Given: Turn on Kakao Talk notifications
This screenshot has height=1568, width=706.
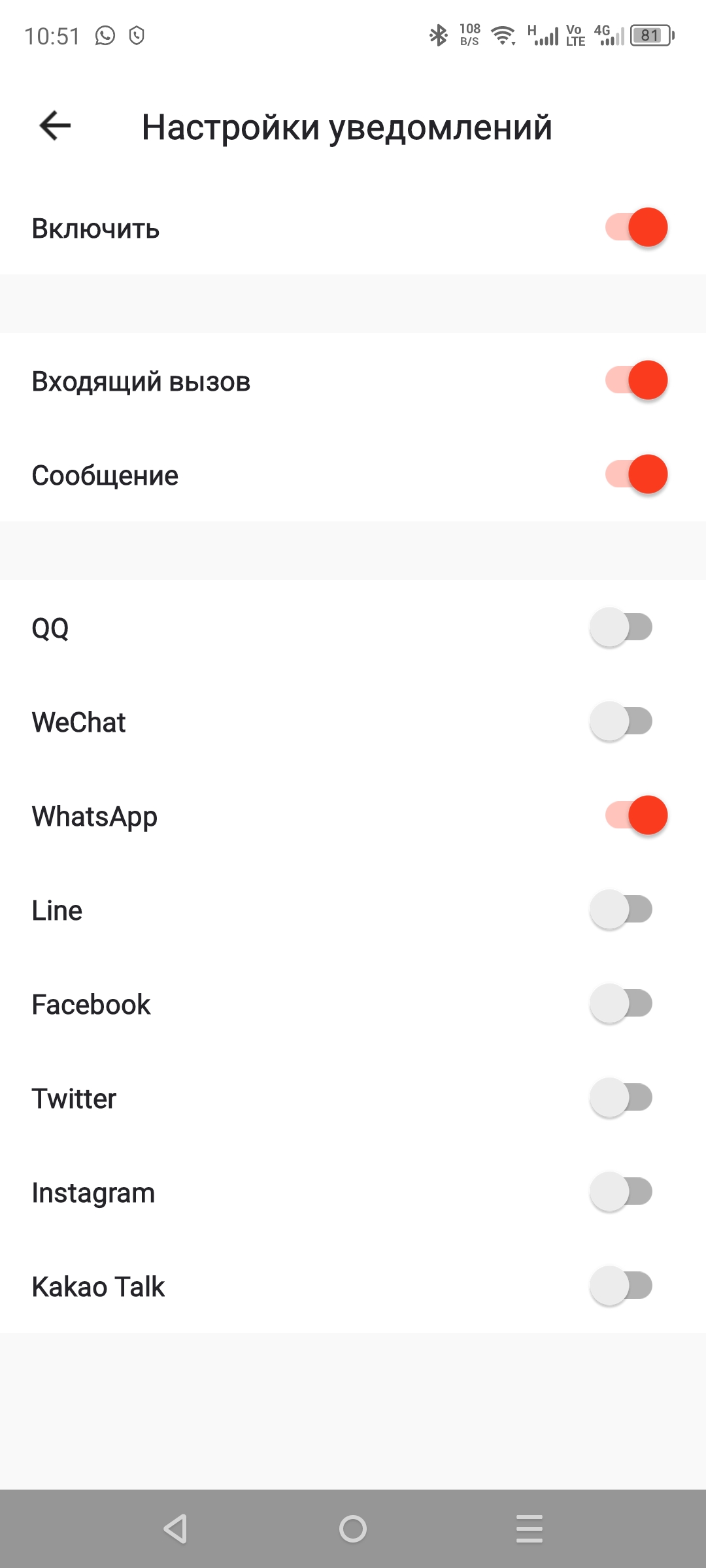Looking at the screenshot, I should [x=622, y=1286].
